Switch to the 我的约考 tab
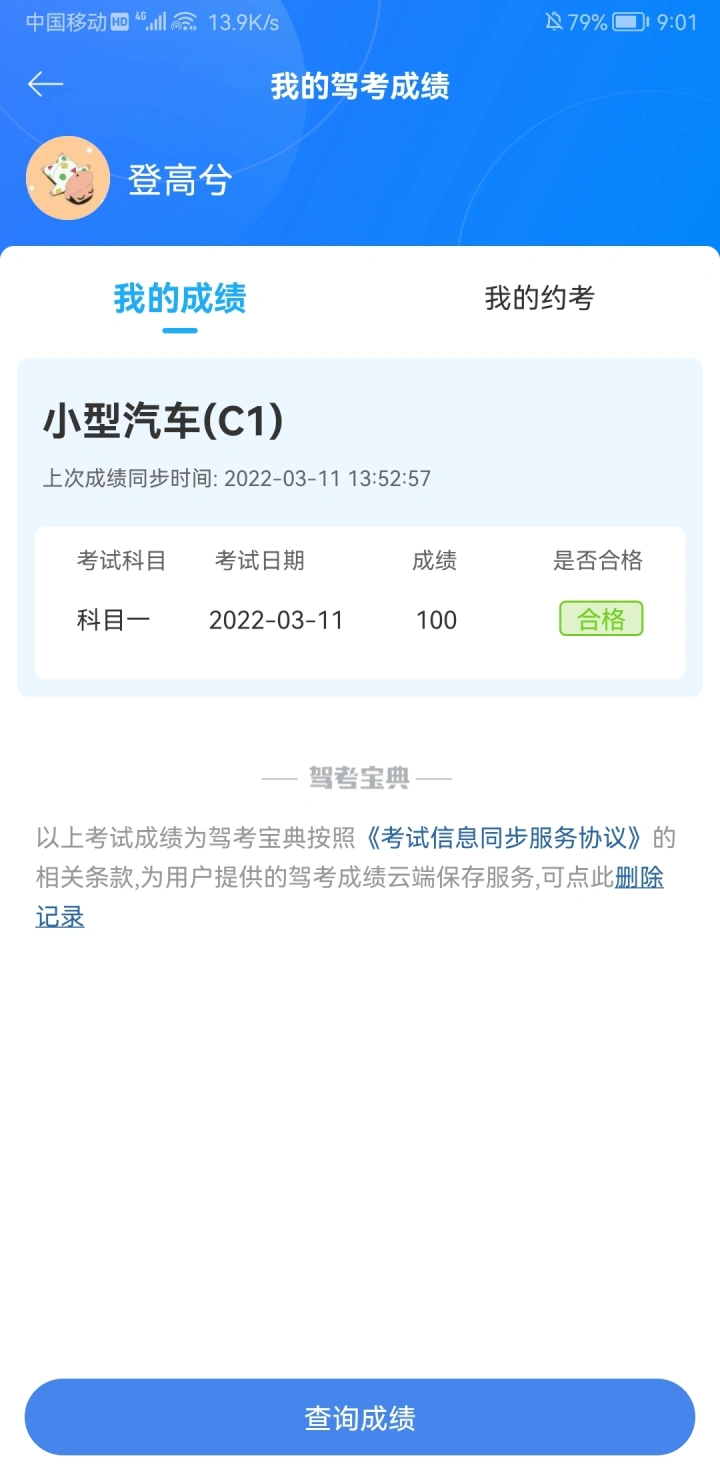The width and height of the screenshot is (720, 1480). pos(539,298)
